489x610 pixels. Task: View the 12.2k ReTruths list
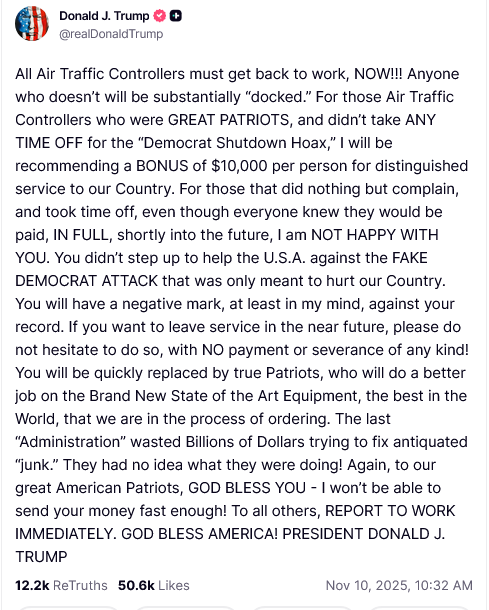(x=61, y=585)
